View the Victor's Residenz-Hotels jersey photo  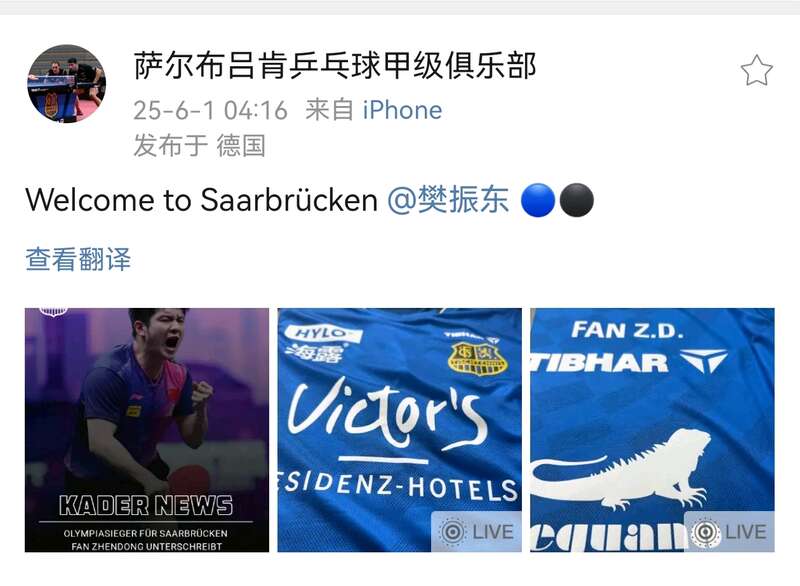click(399, 430)
